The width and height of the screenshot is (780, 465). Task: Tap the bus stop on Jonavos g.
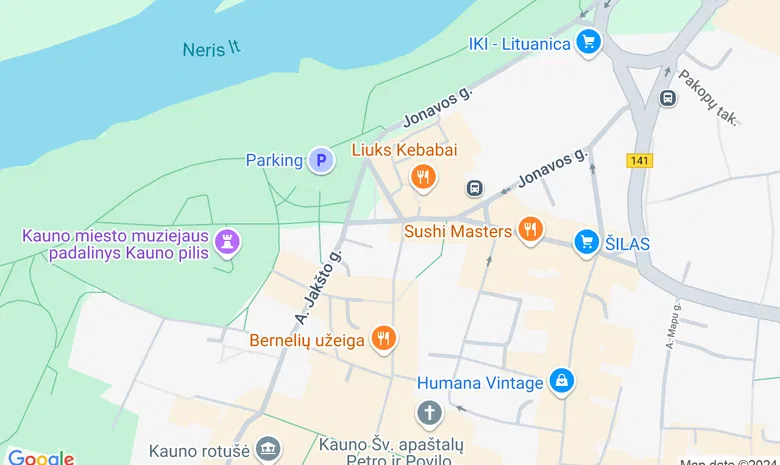click(x=475, y=188)
